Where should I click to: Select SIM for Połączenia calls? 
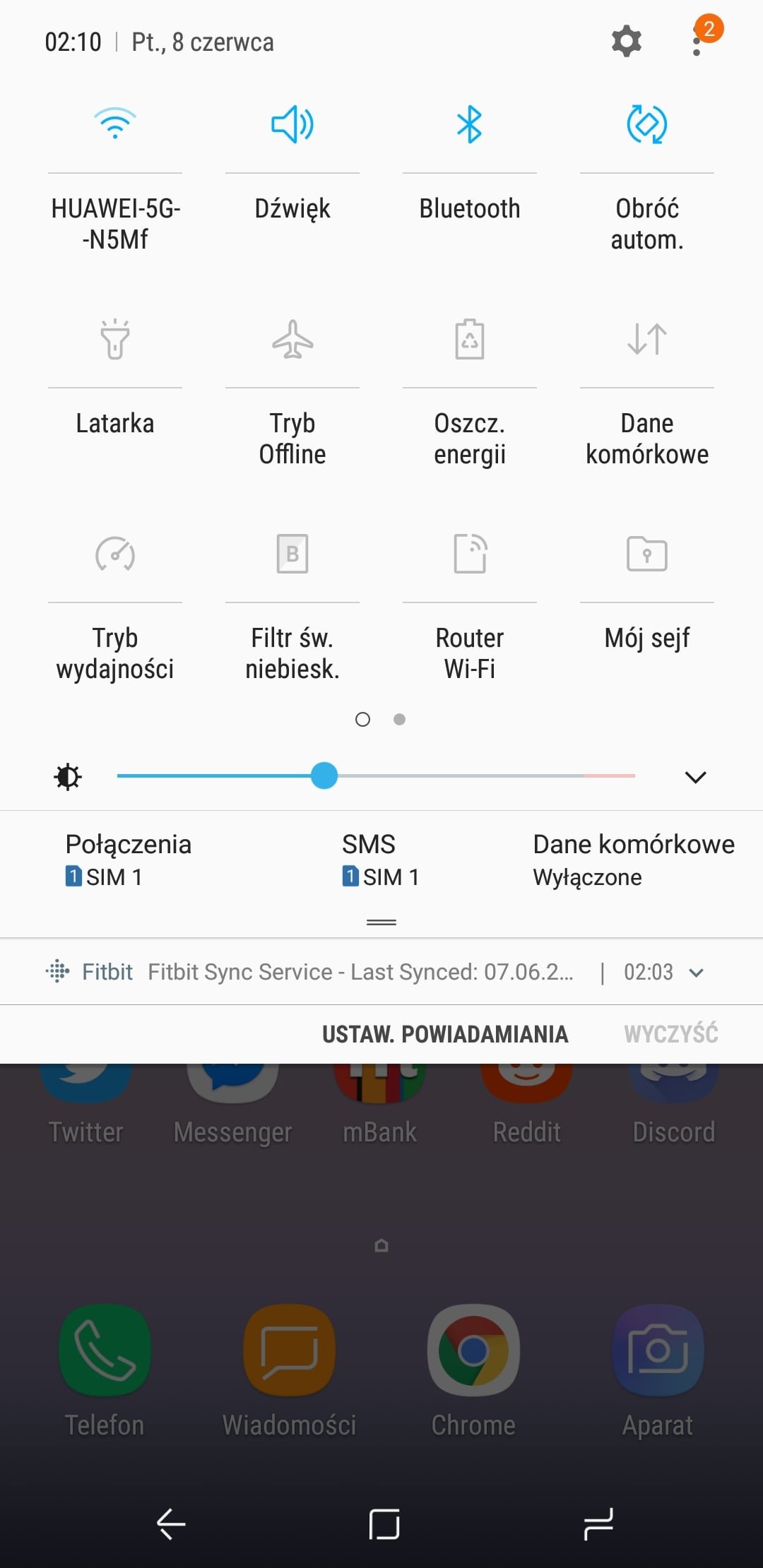129,860
